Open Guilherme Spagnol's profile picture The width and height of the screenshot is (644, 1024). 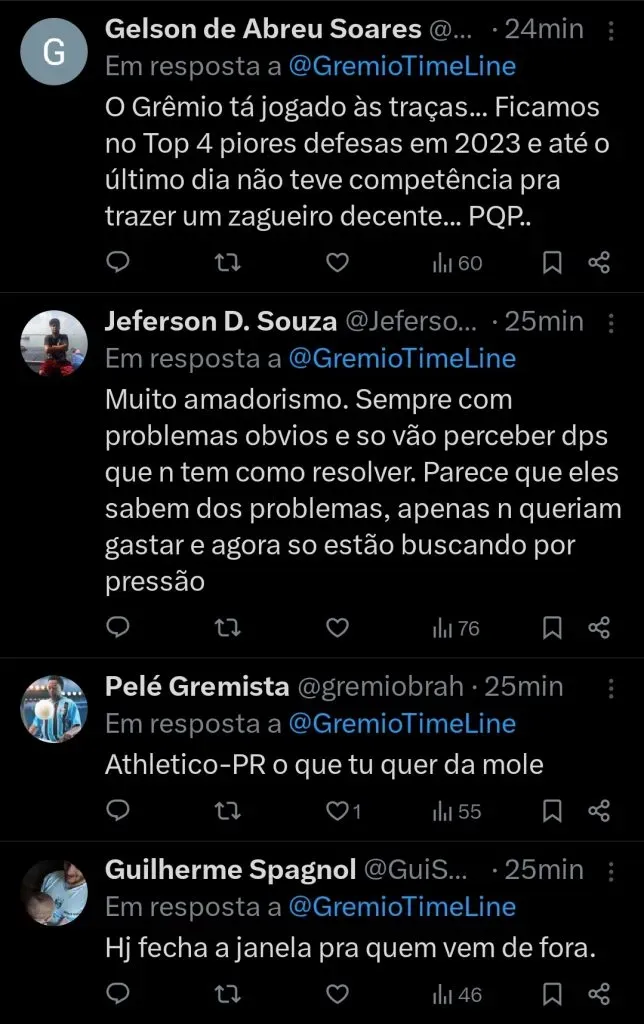(55, 893)
